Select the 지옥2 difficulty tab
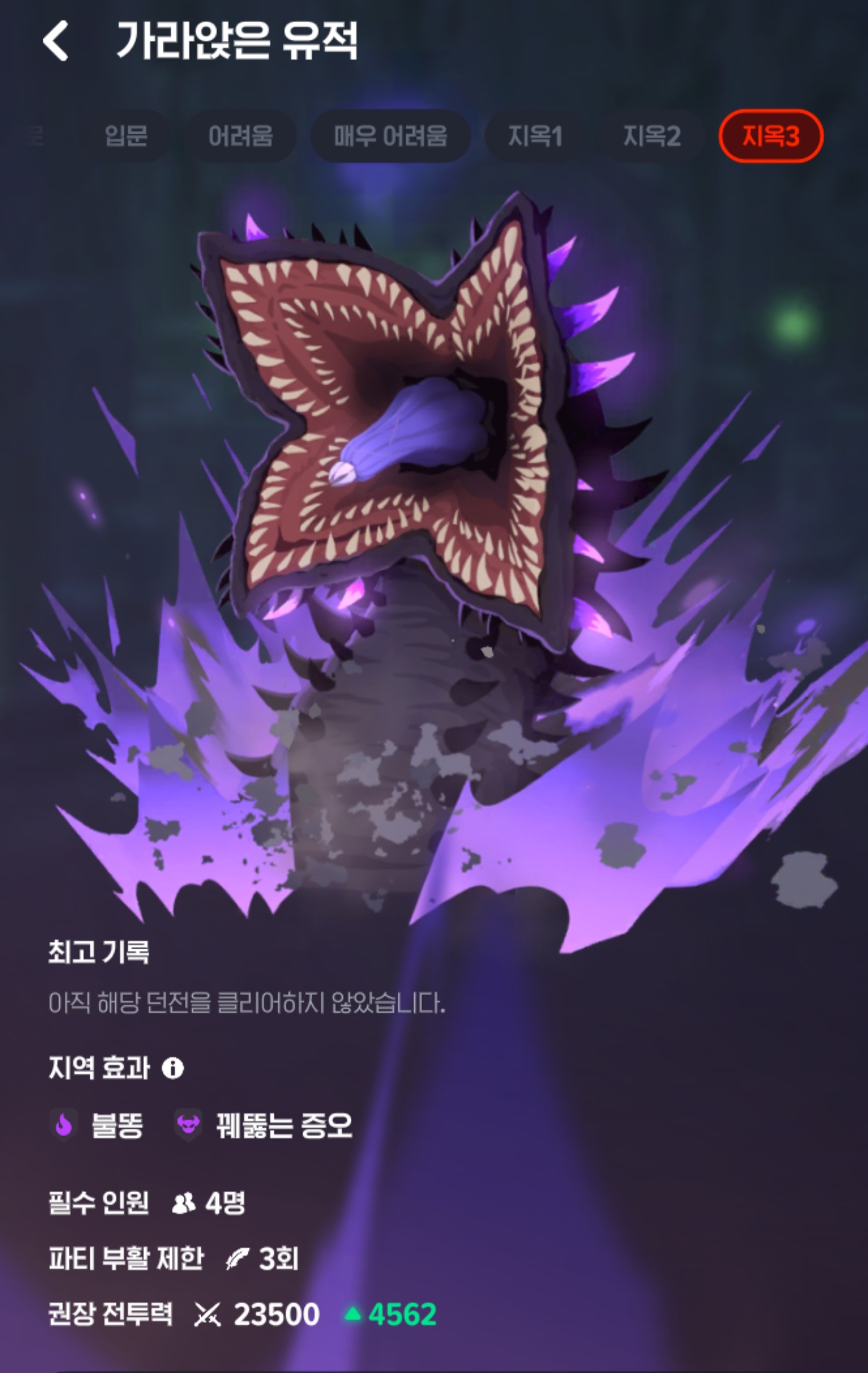Image resolution: width=868 pixels, height=1373 pixels. coord(652,136)
